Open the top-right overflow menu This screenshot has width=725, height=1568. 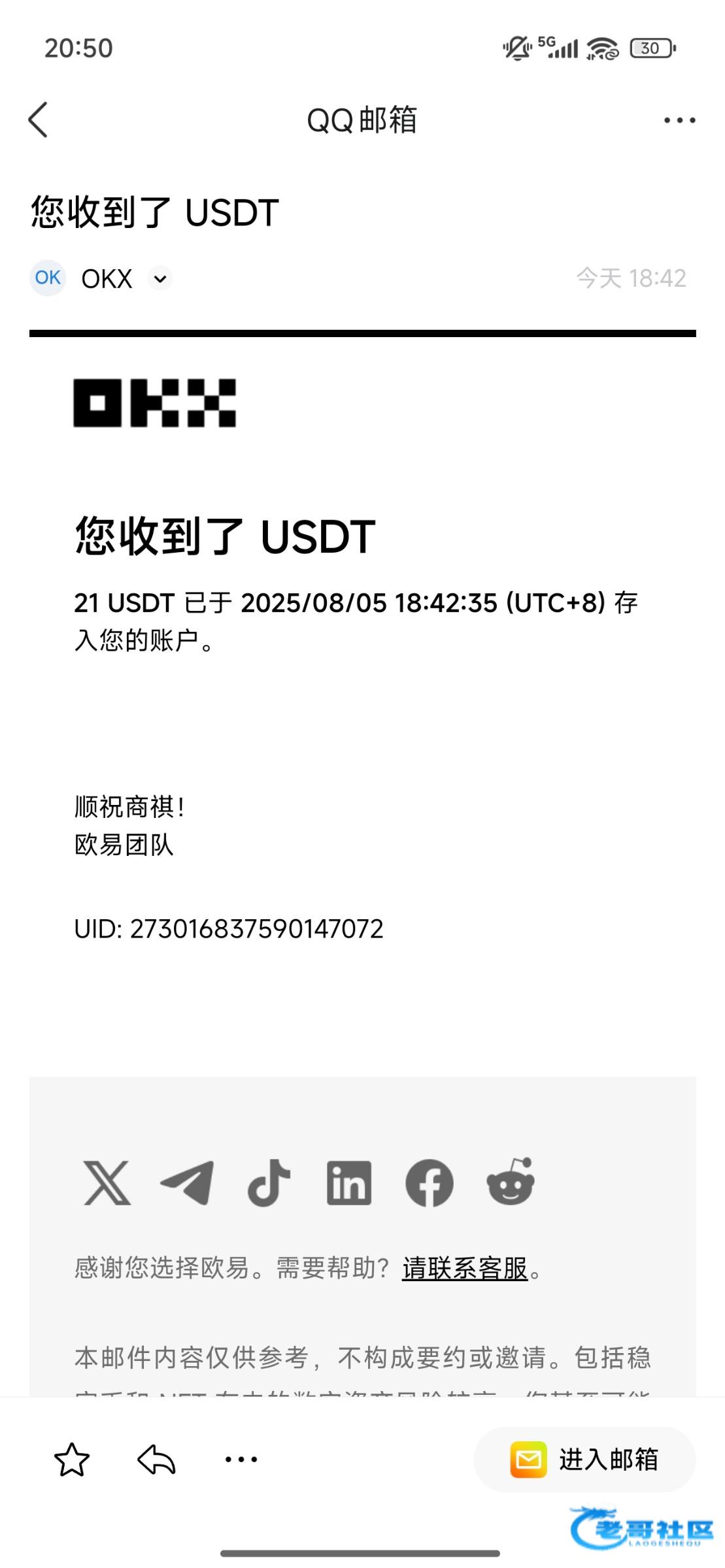point(679,120)
